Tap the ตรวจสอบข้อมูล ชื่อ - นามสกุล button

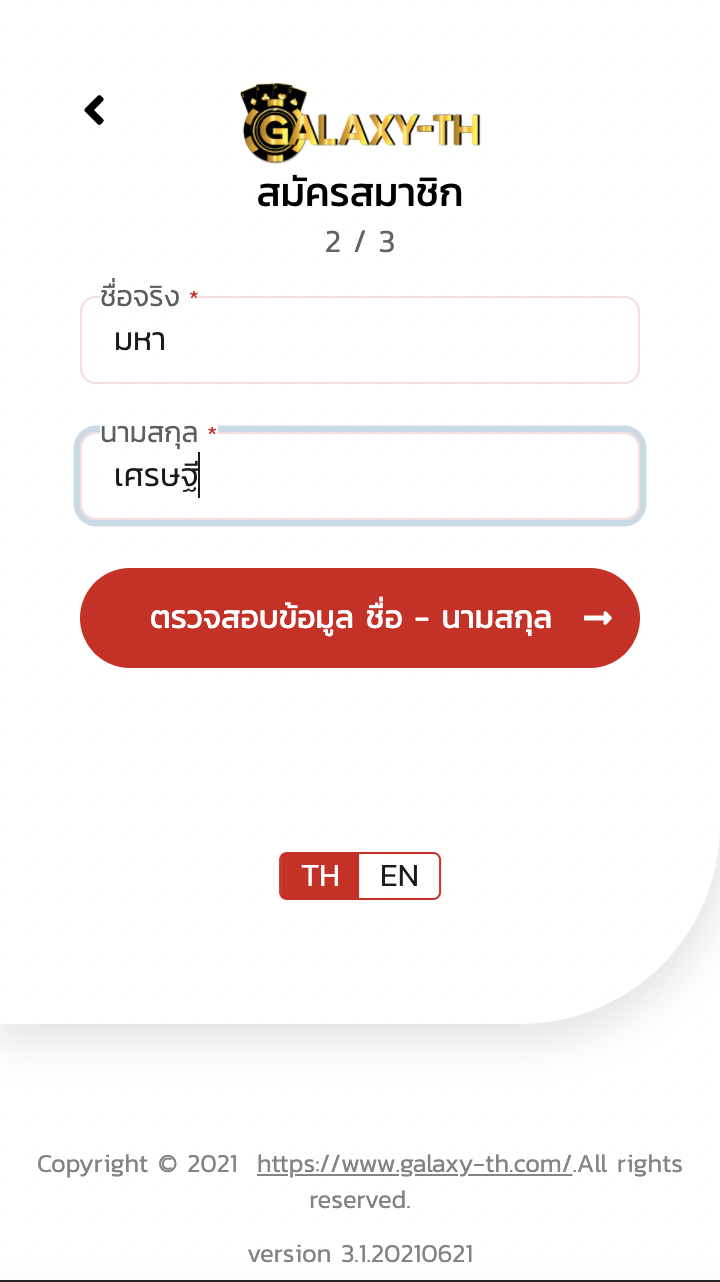pyautogui.click(x=360, y=618)
